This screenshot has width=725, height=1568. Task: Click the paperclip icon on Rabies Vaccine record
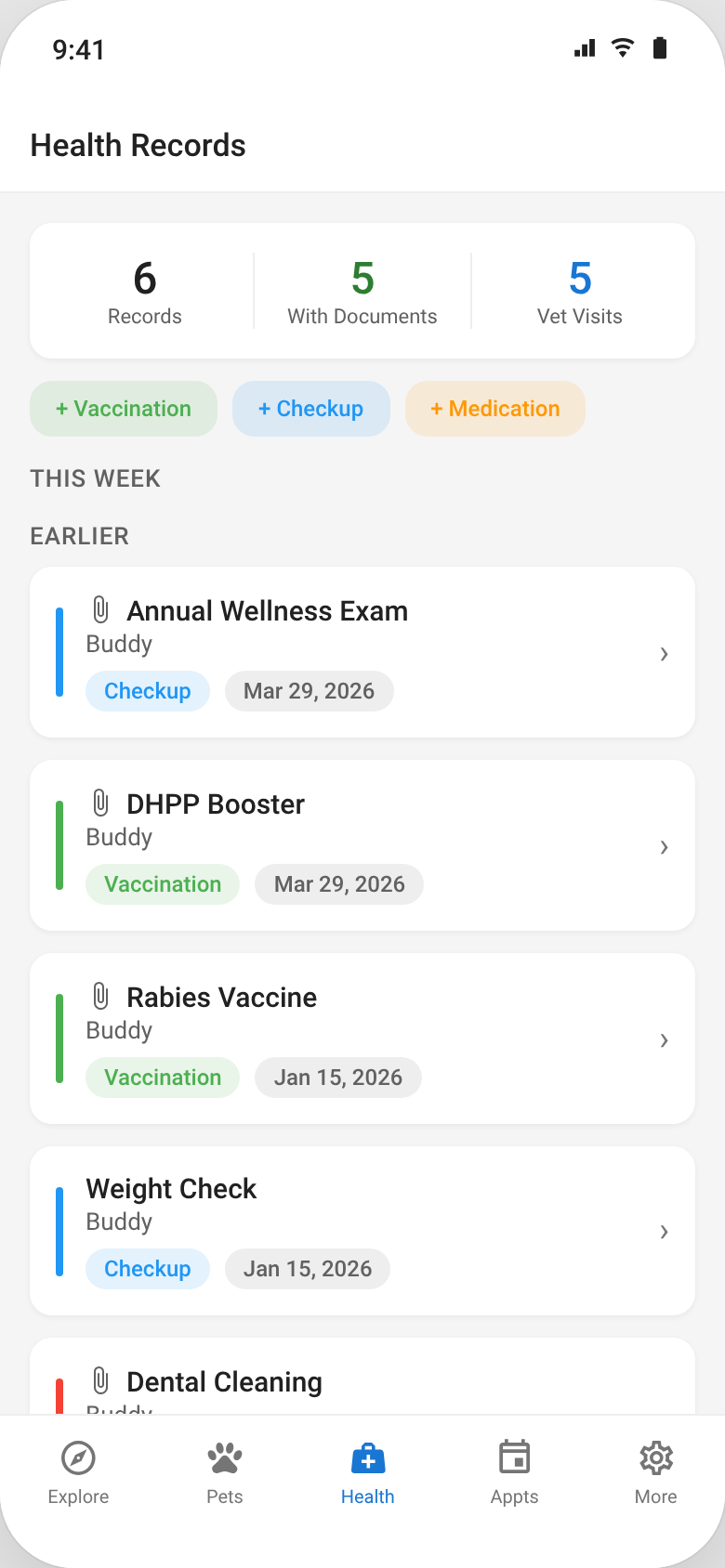(x=103, y=996)
